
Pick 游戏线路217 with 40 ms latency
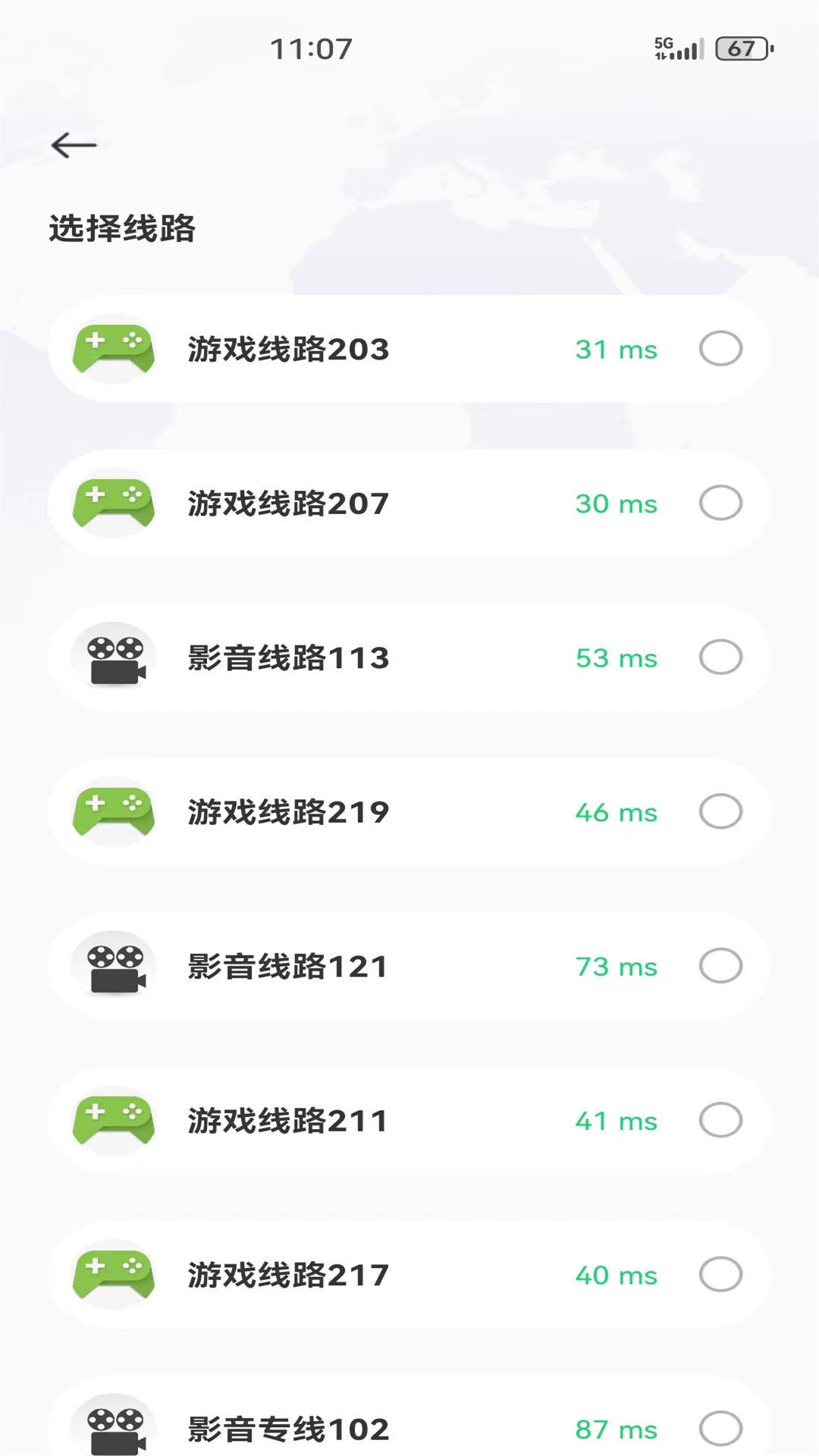[720, 1274]
